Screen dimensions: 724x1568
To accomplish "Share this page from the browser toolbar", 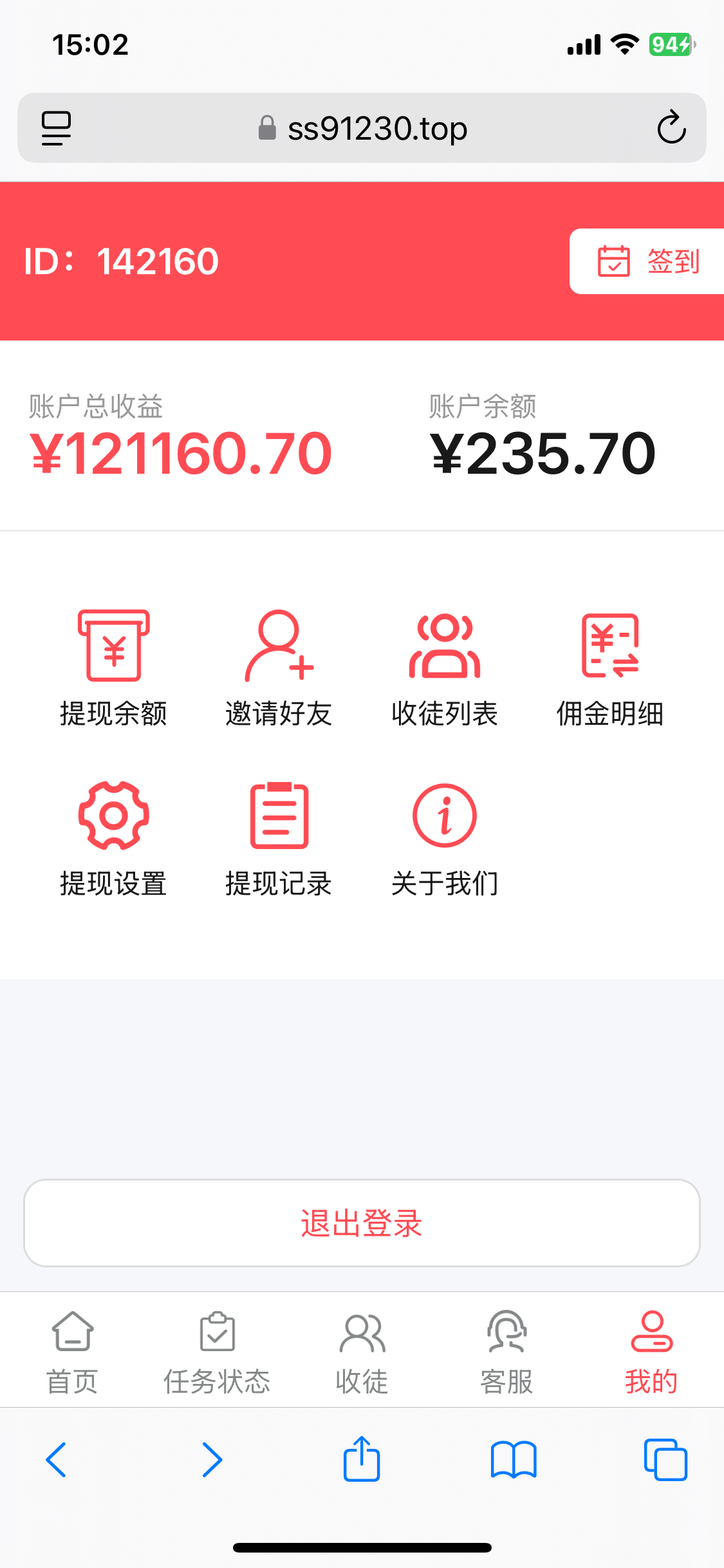I will (362, 1460).
